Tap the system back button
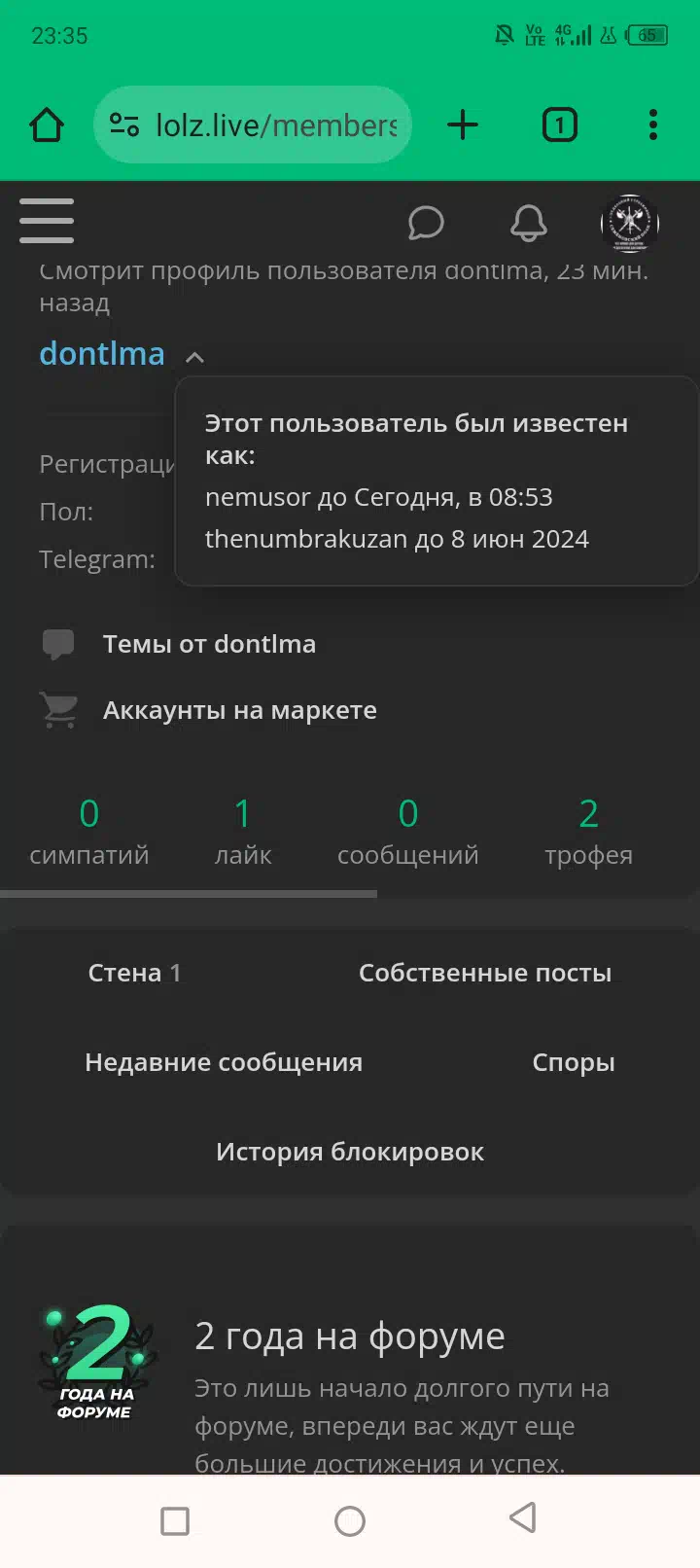 pyautogui.click(x=523, y=1517)
